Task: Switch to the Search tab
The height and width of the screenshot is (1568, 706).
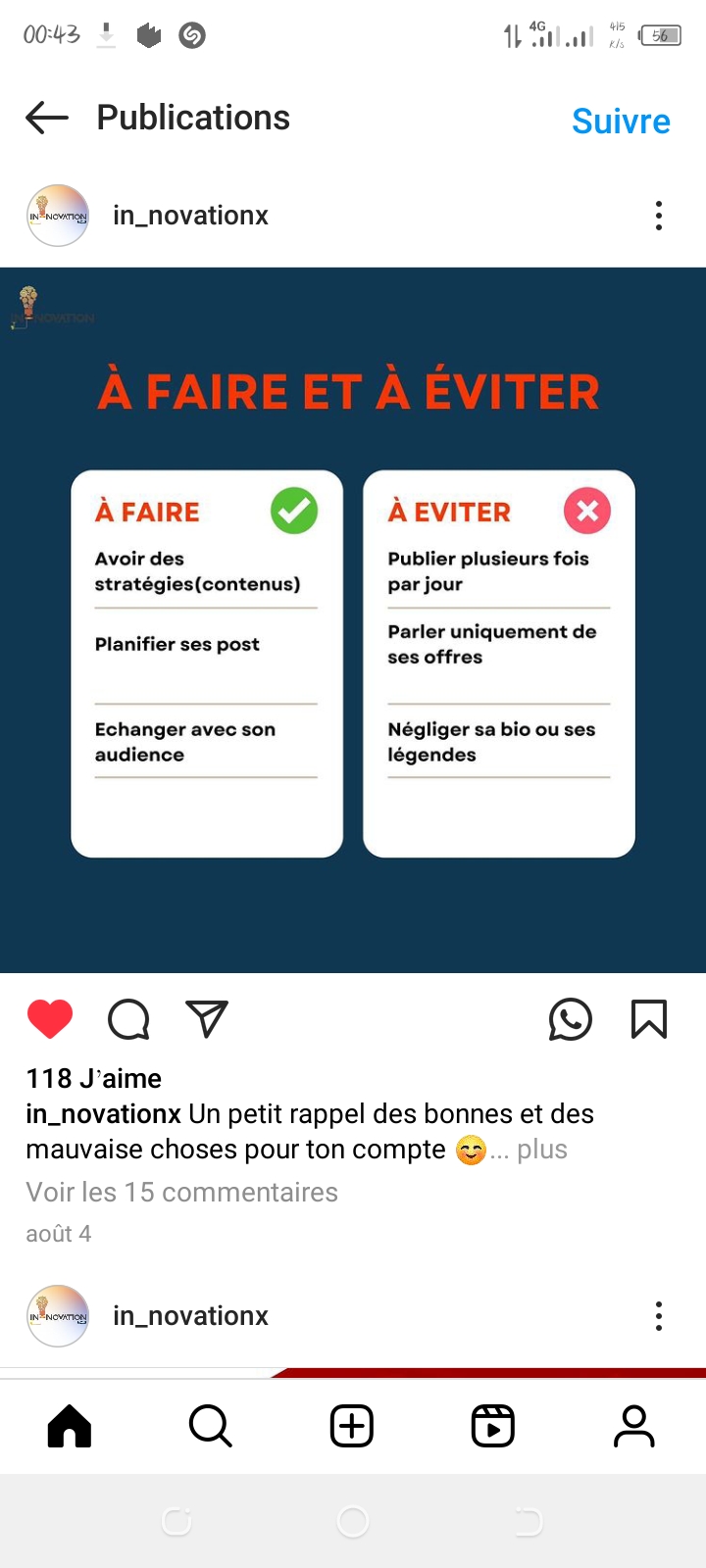Action: tap(211, 1426)
